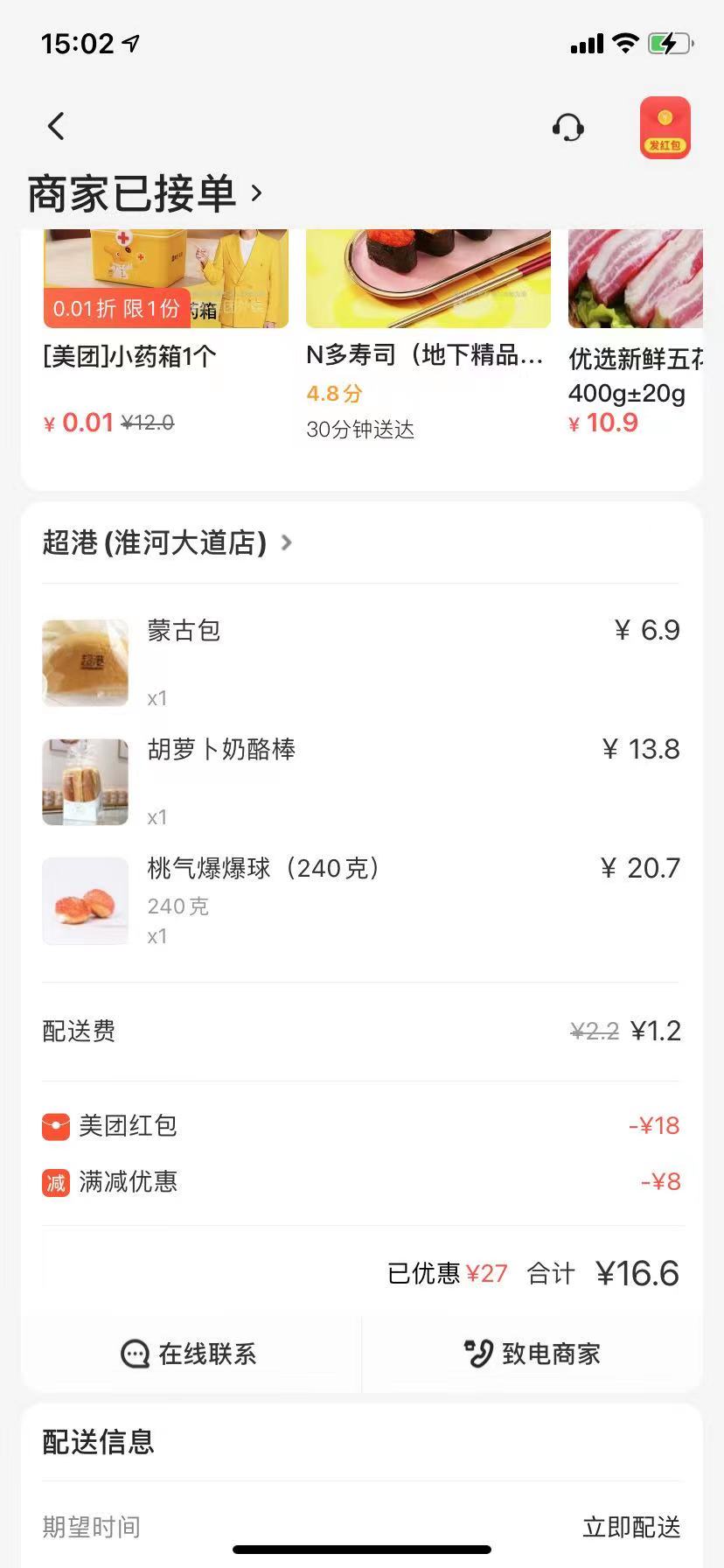Select the 桃气爆爆球（240克）item
Viewport: 724px width, 1568px height.
(x=263, y=869)
